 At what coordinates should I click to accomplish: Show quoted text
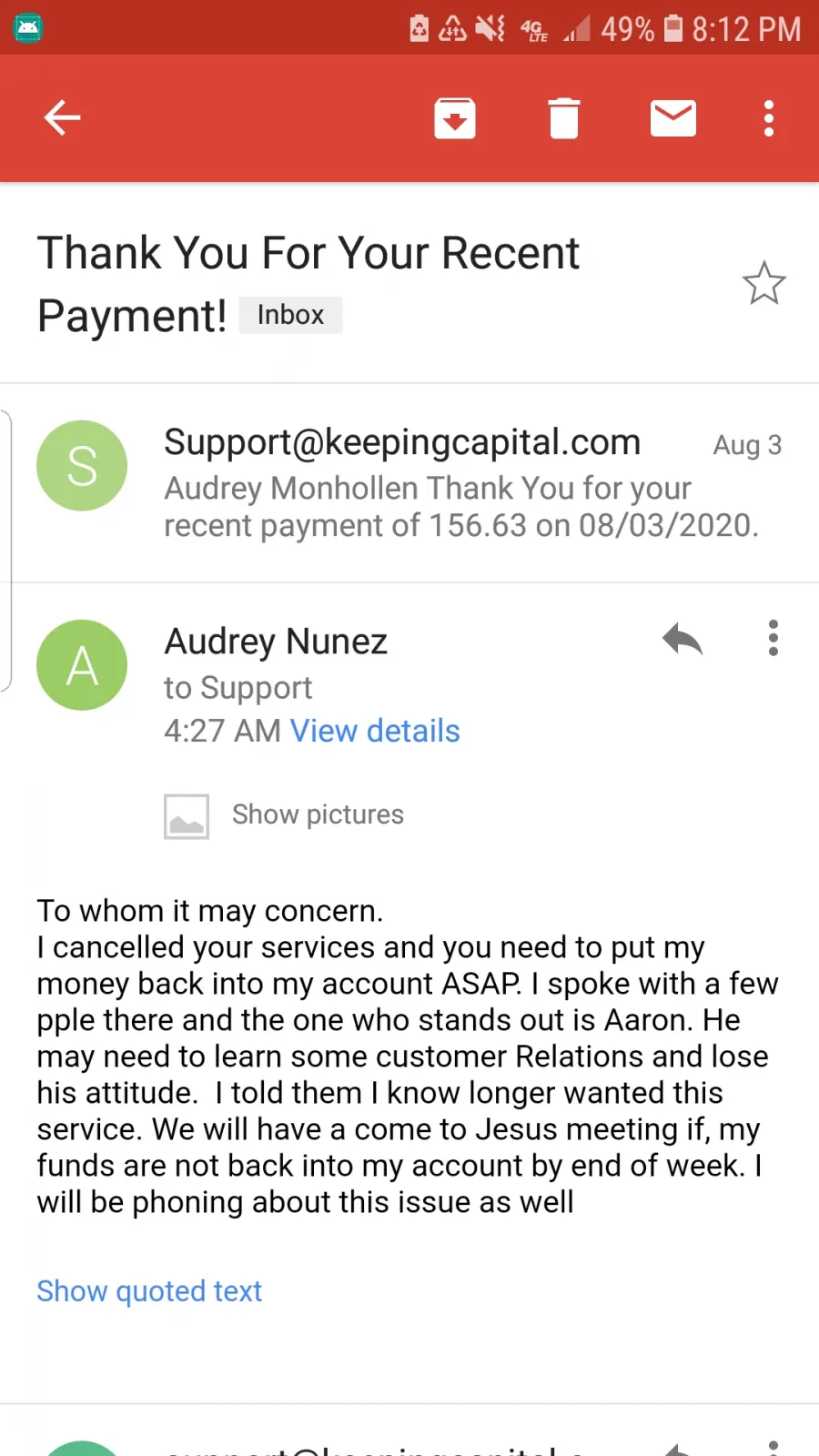click(149, 1291)
